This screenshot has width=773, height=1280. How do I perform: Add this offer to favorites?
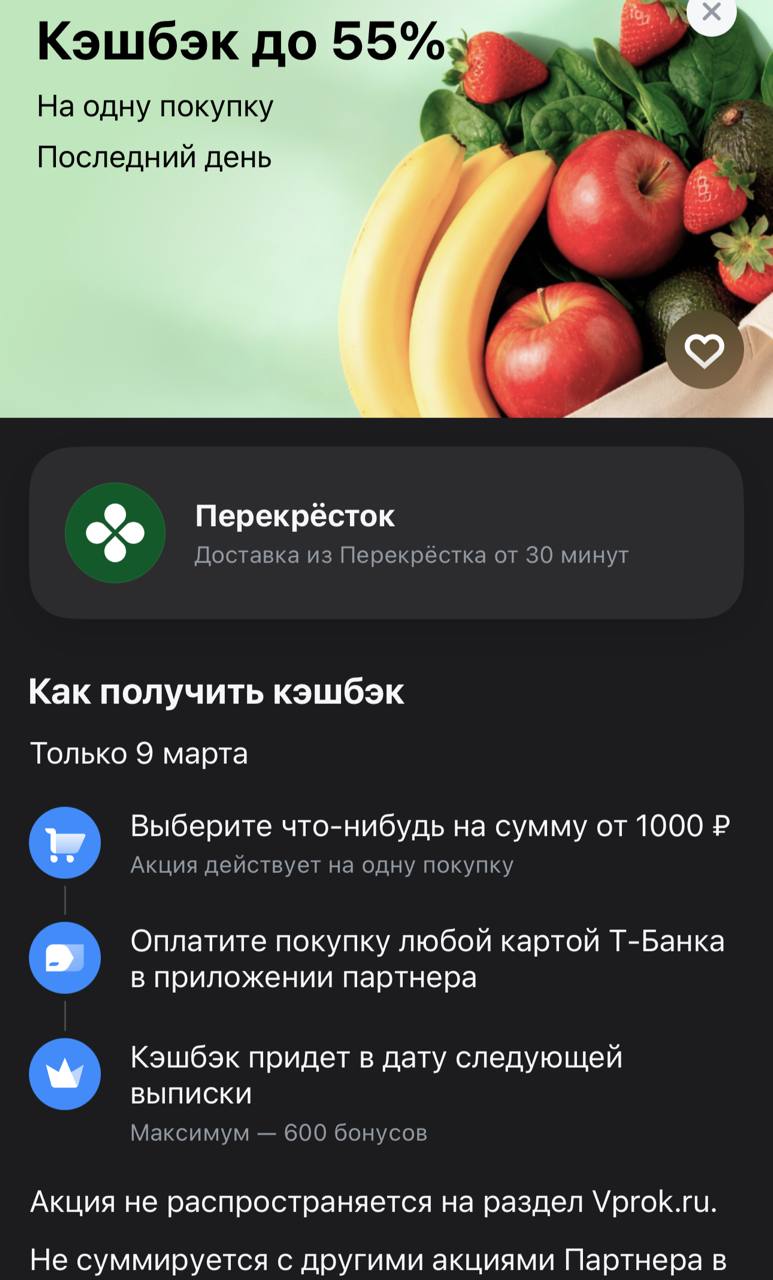704,349
